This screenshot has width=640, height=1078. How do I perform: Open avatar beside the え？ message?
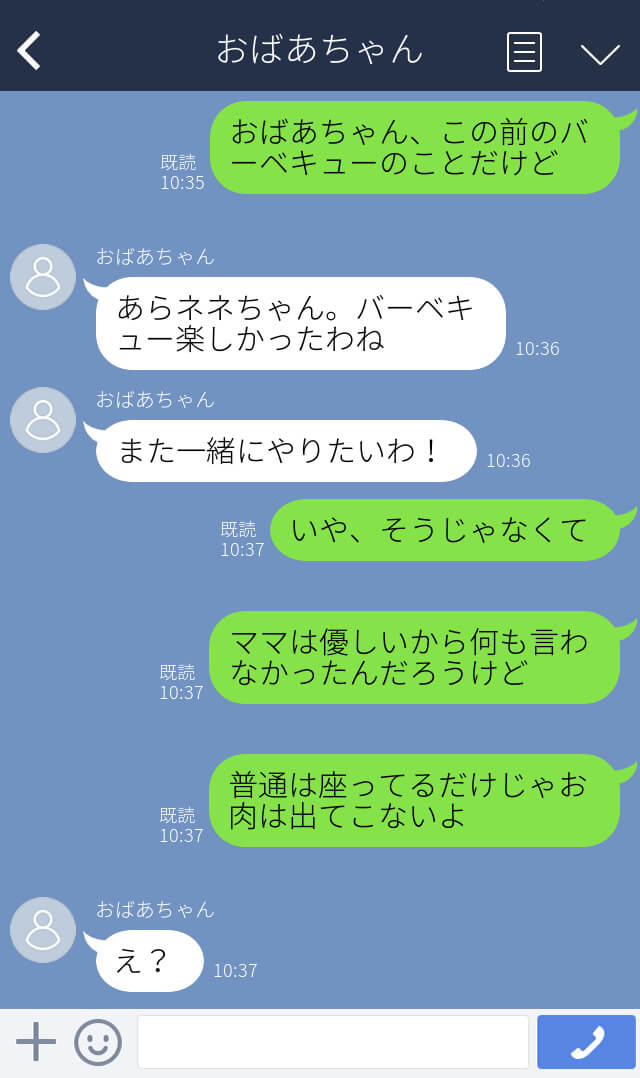click(43, 930)
